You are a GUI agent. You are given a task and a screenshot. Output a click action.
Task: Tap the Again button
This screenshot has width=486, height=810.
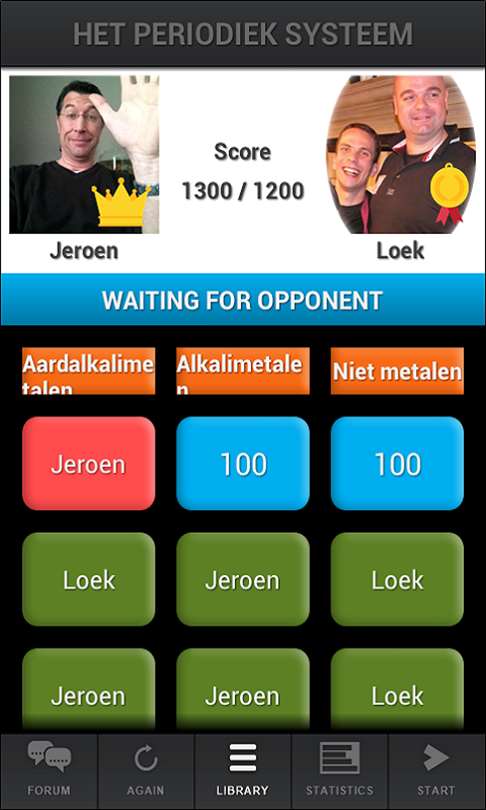[x=146, y=771]
